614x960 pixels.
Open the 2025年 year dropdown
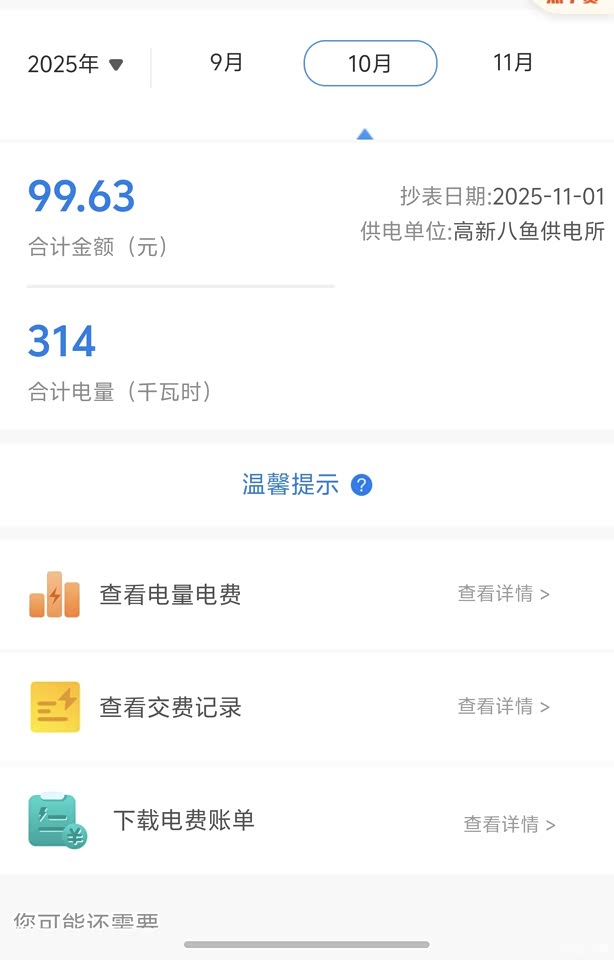(76, 65)
